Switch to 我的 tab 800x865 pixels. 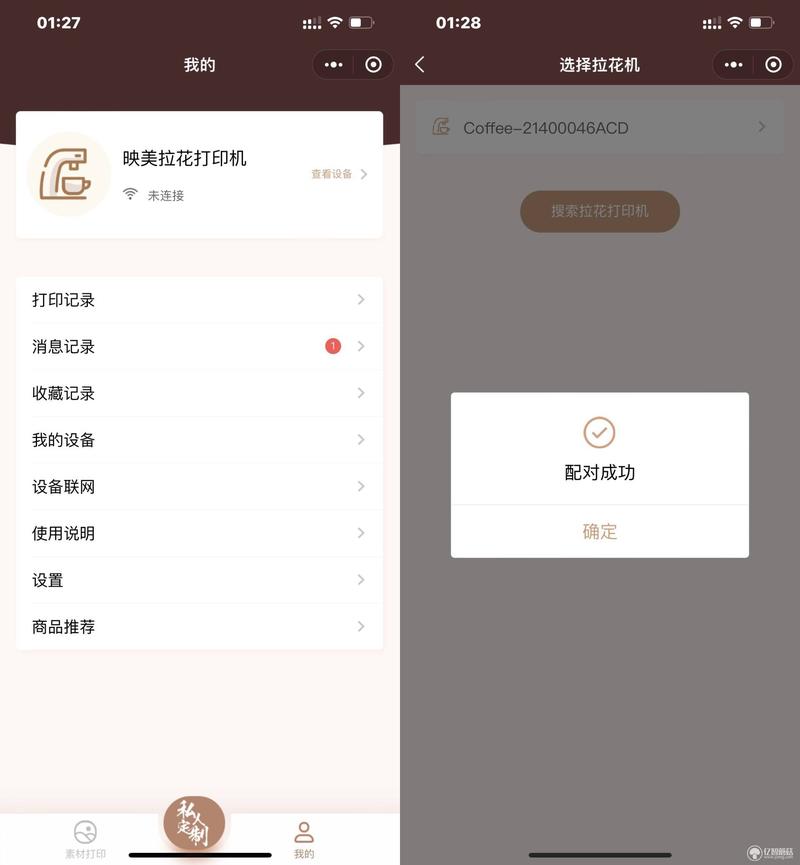[x=304, y=839]
